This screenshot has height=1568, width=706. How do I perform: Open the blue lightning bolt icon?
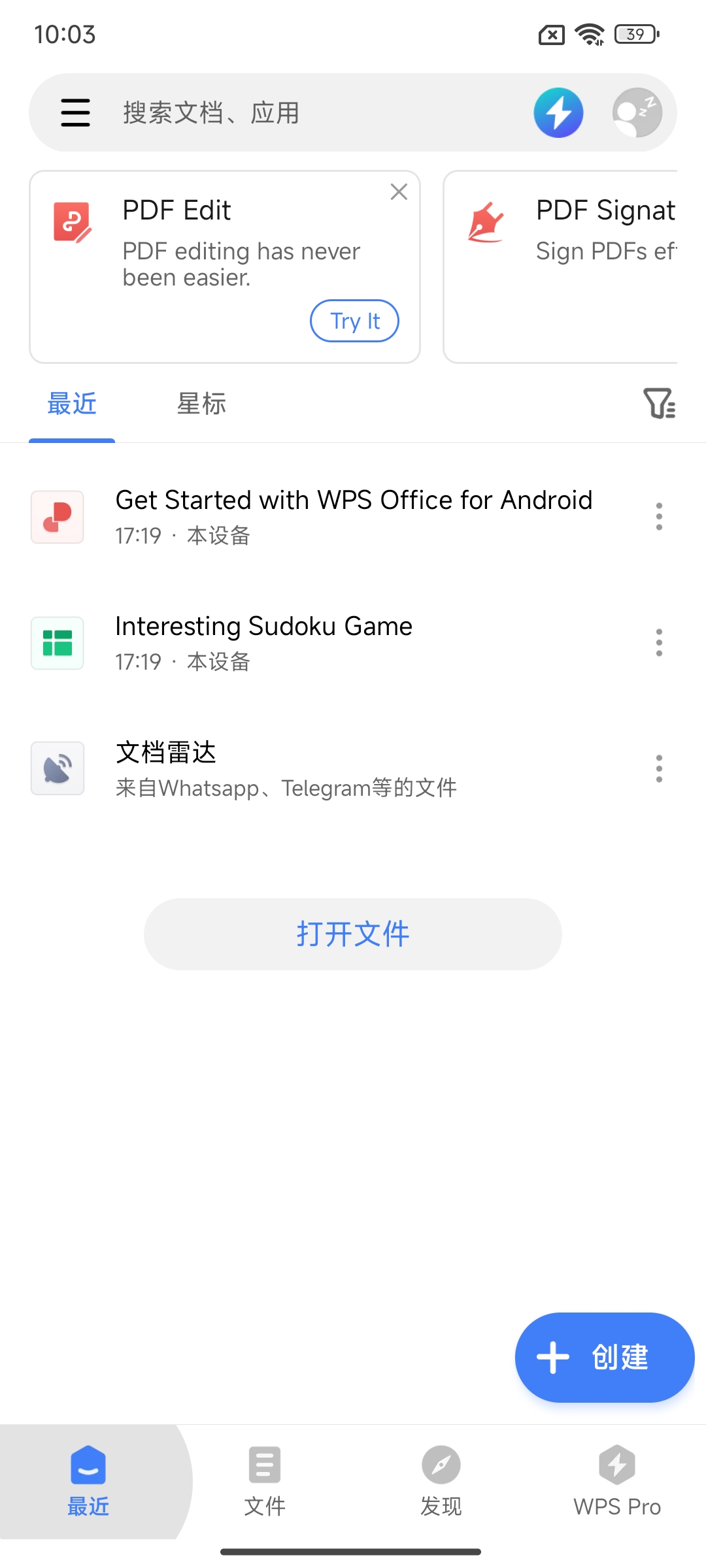pos(558,112)
